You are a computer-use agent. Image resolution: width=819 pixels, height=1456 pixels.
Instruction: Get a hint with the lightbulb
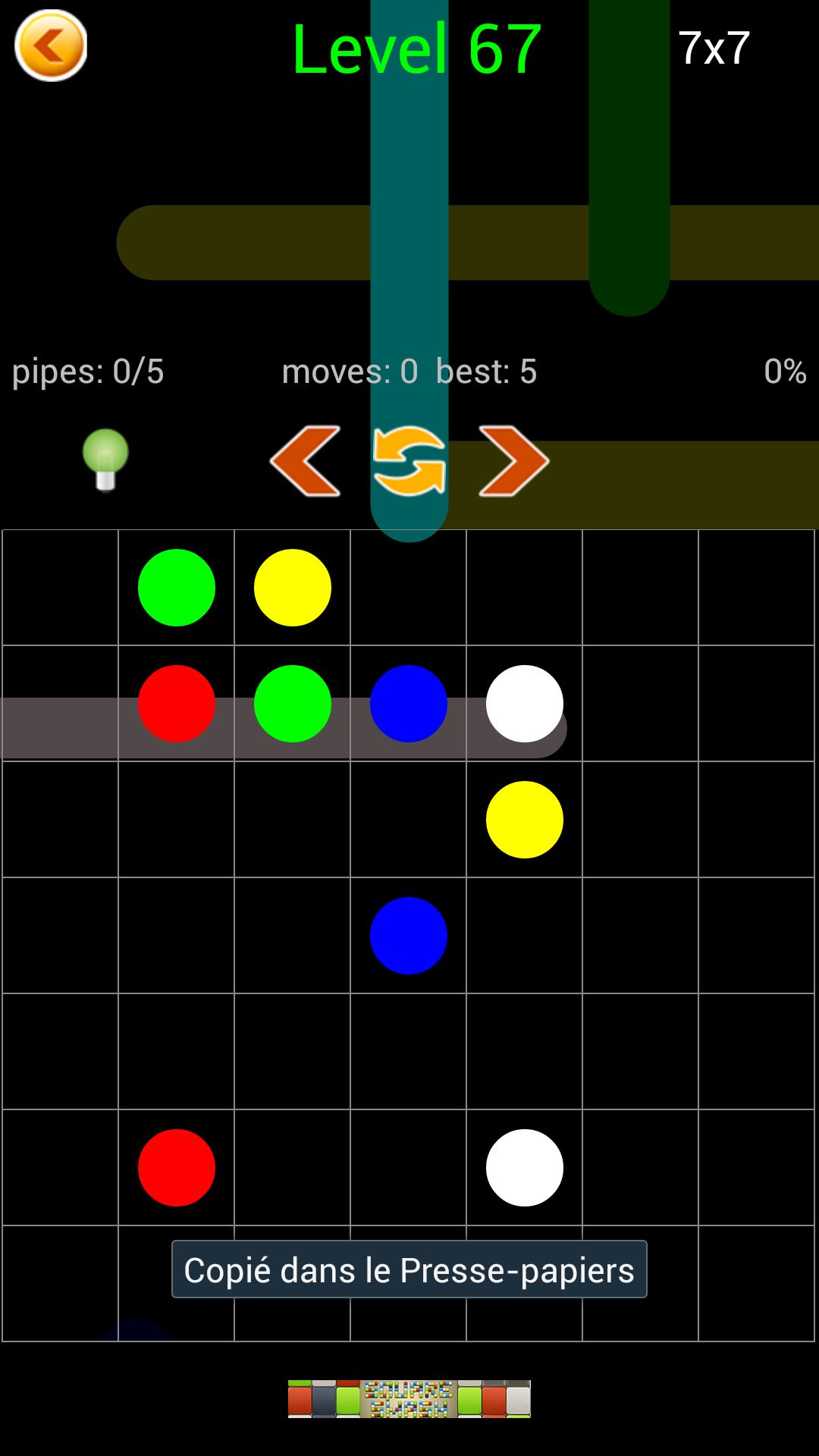(x=105, y=460)
